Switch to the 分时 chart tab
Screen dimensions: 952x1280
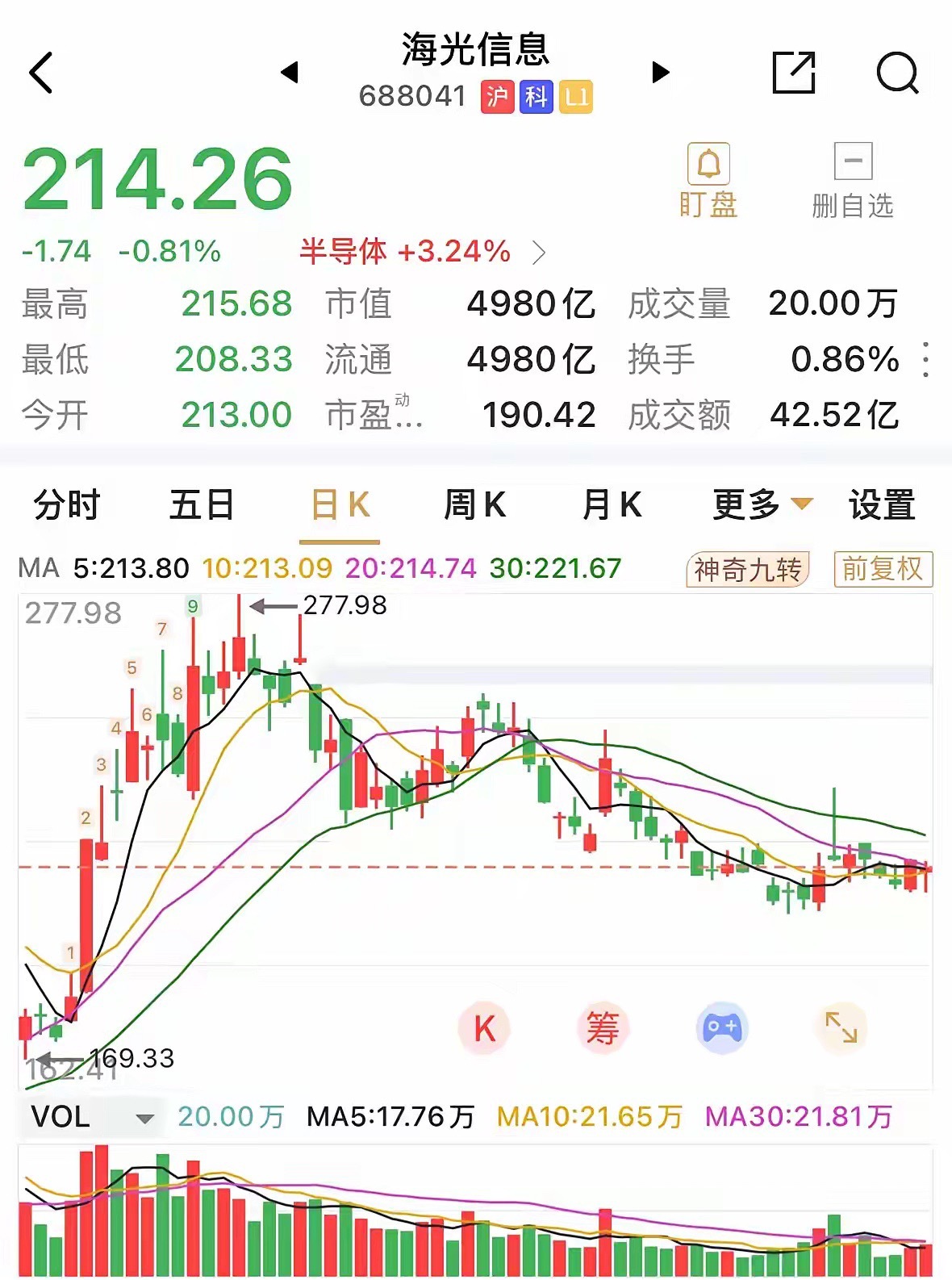point(63,504)
